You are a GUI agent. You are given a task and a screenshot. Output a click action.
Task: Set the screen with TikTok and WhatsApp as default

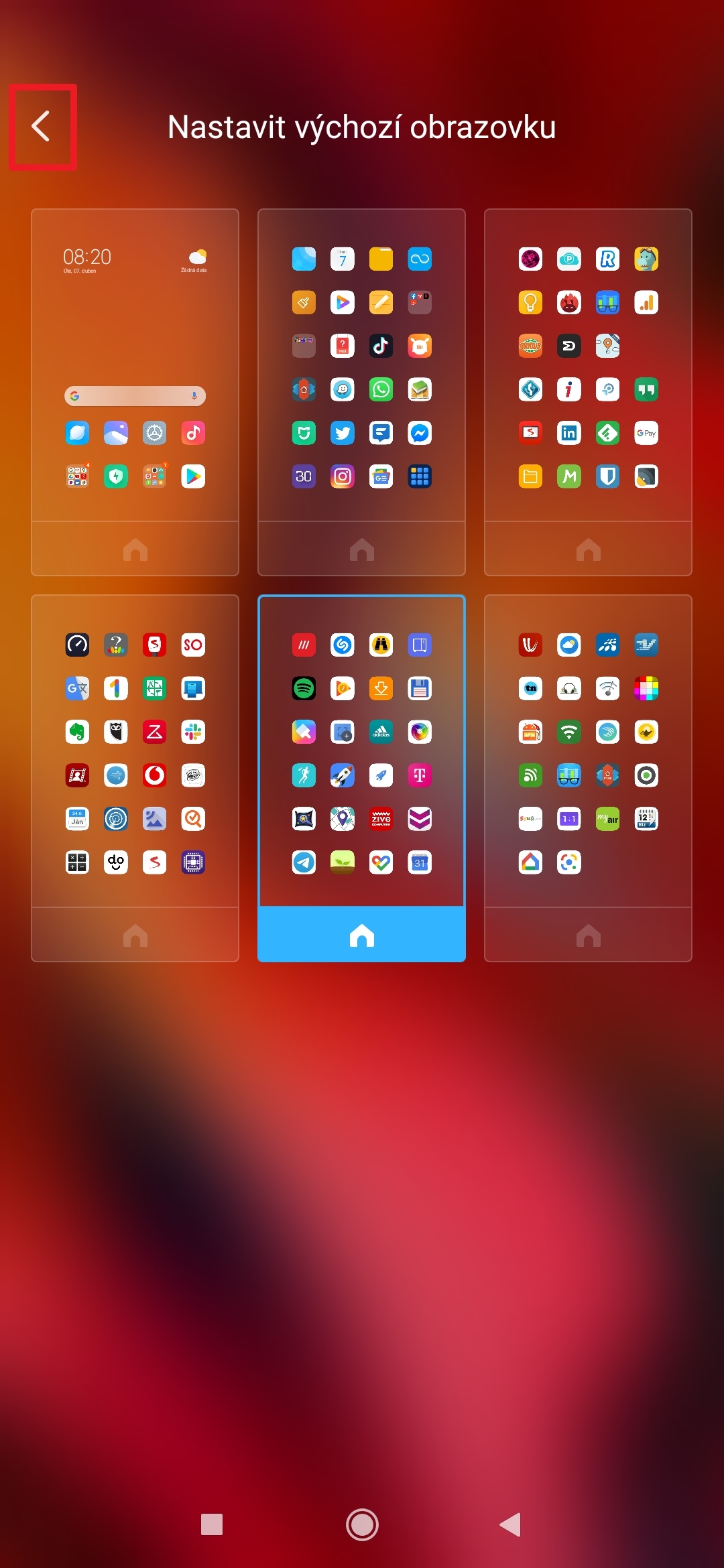click(361, 549)
